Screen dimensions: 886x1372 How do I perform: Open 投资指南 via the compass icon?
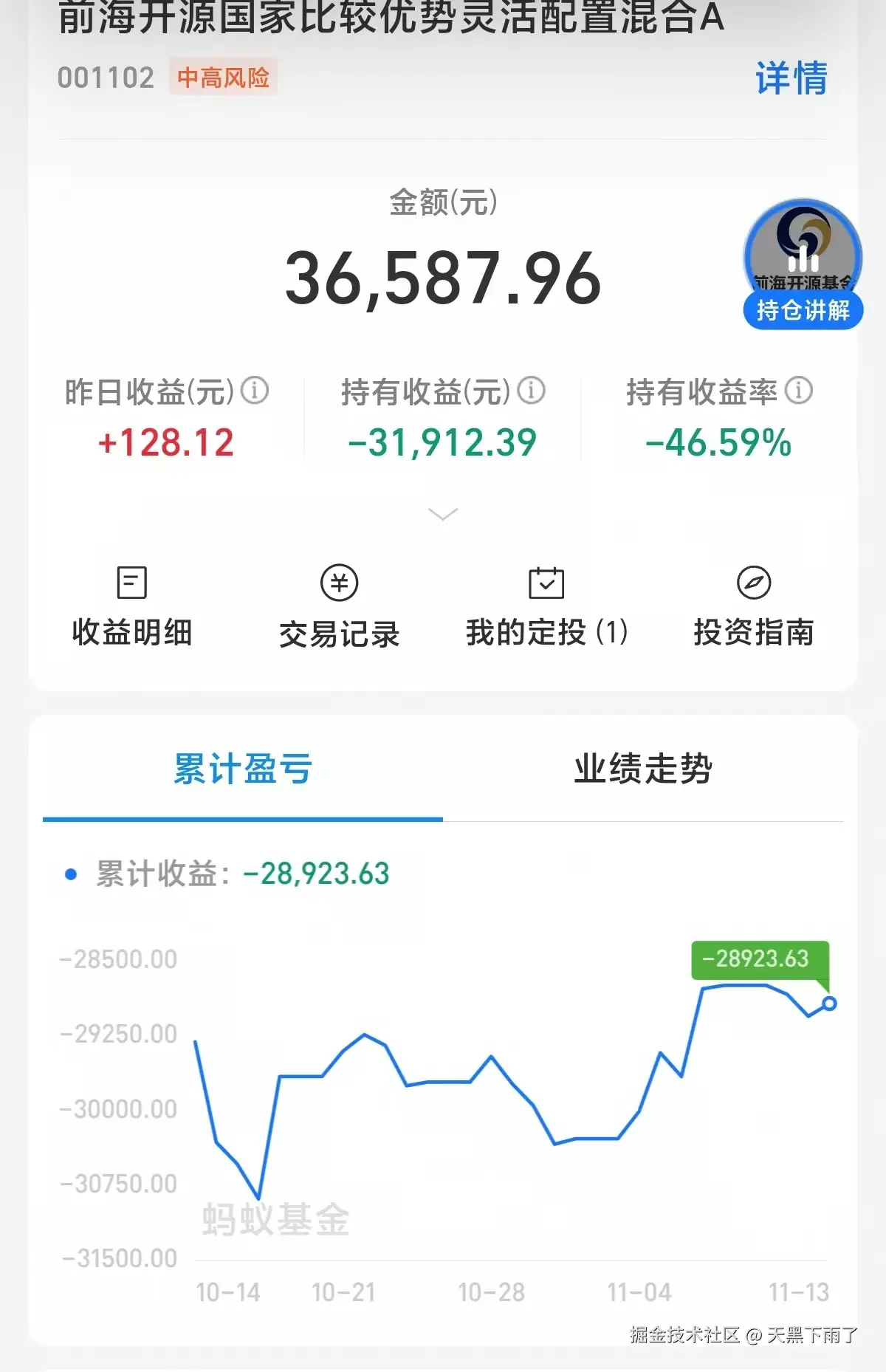753,583
